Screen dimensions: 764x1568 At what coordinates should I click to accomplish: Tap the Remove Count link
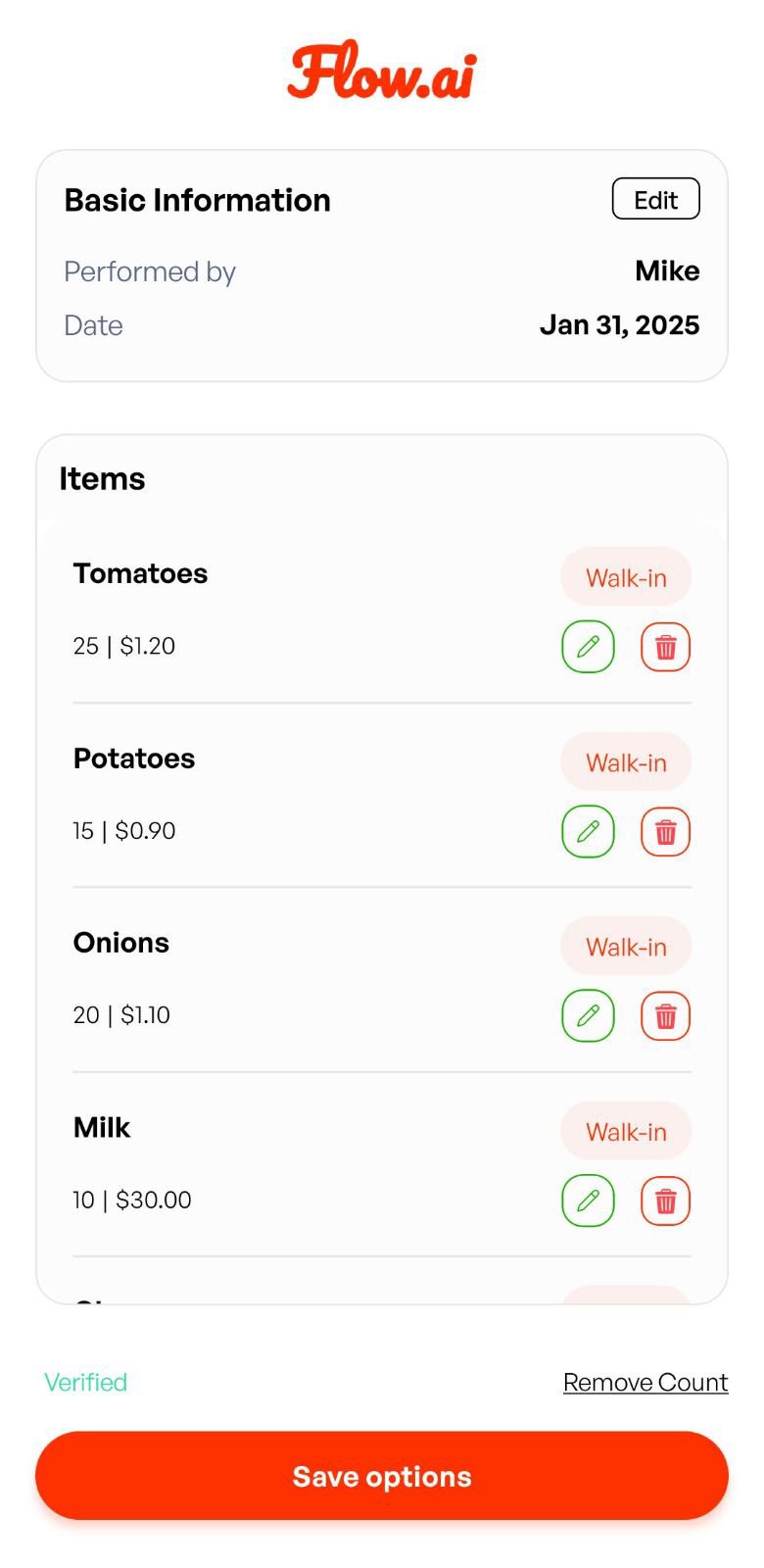645,1382
